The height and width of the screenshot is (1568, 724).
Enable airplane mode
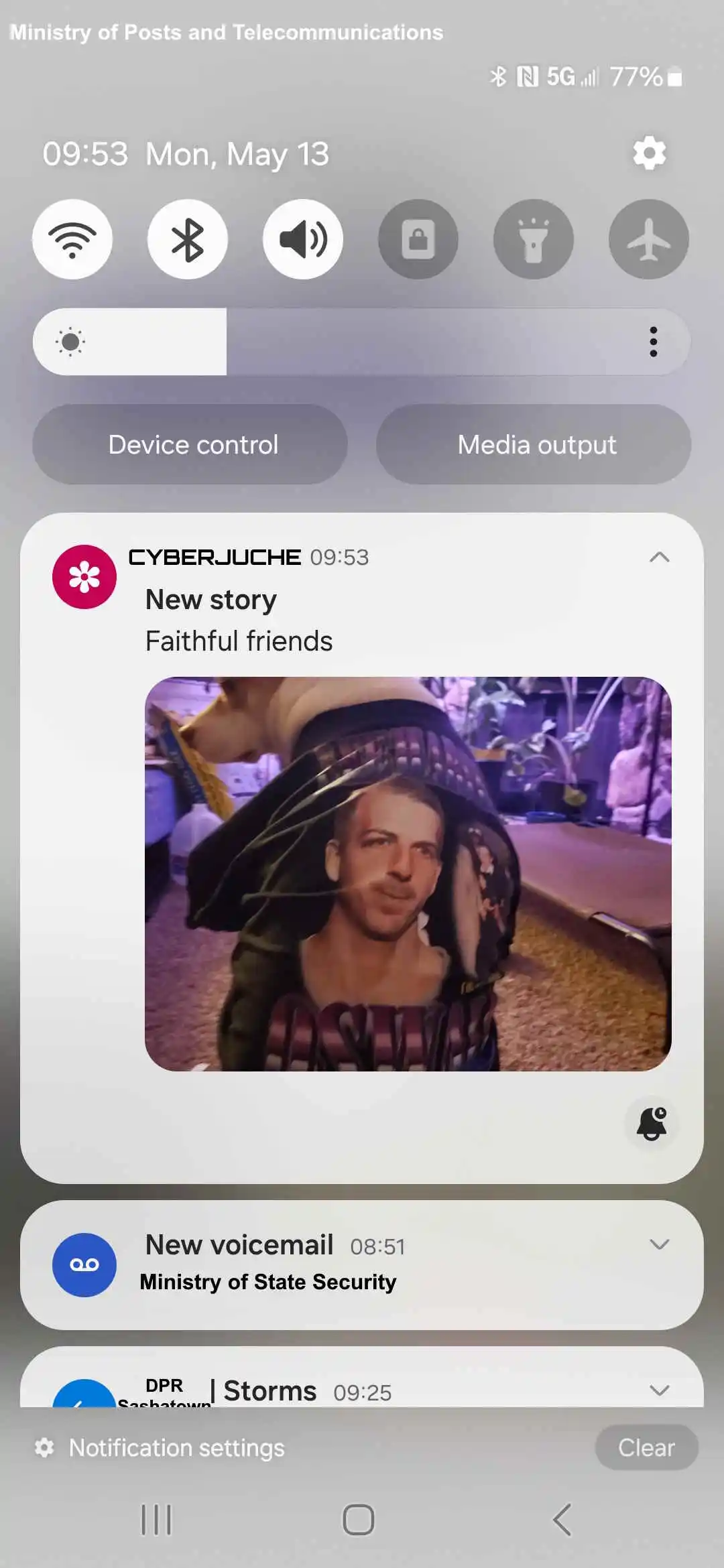click(x=648, y=239)
